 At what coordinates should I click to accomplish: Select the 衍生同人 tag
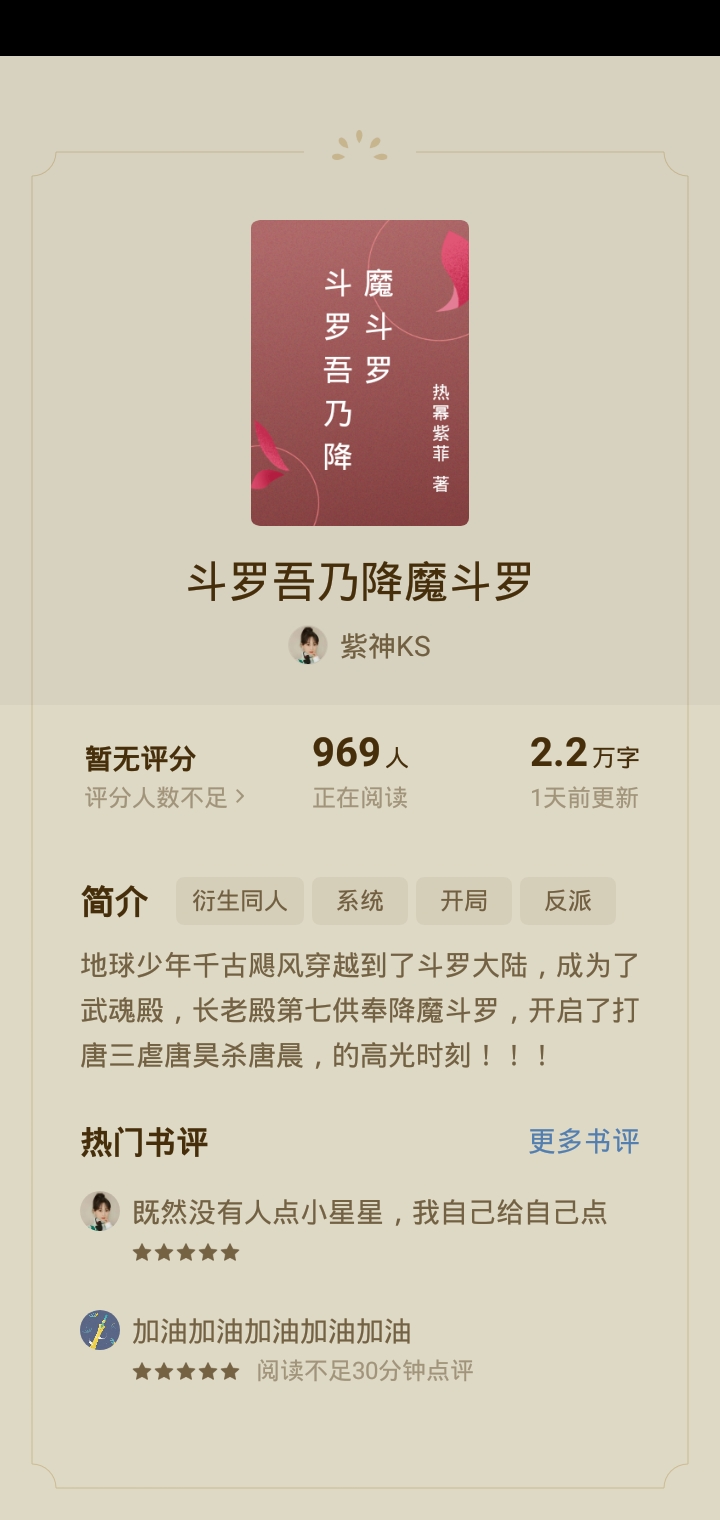tap(240, 901)
